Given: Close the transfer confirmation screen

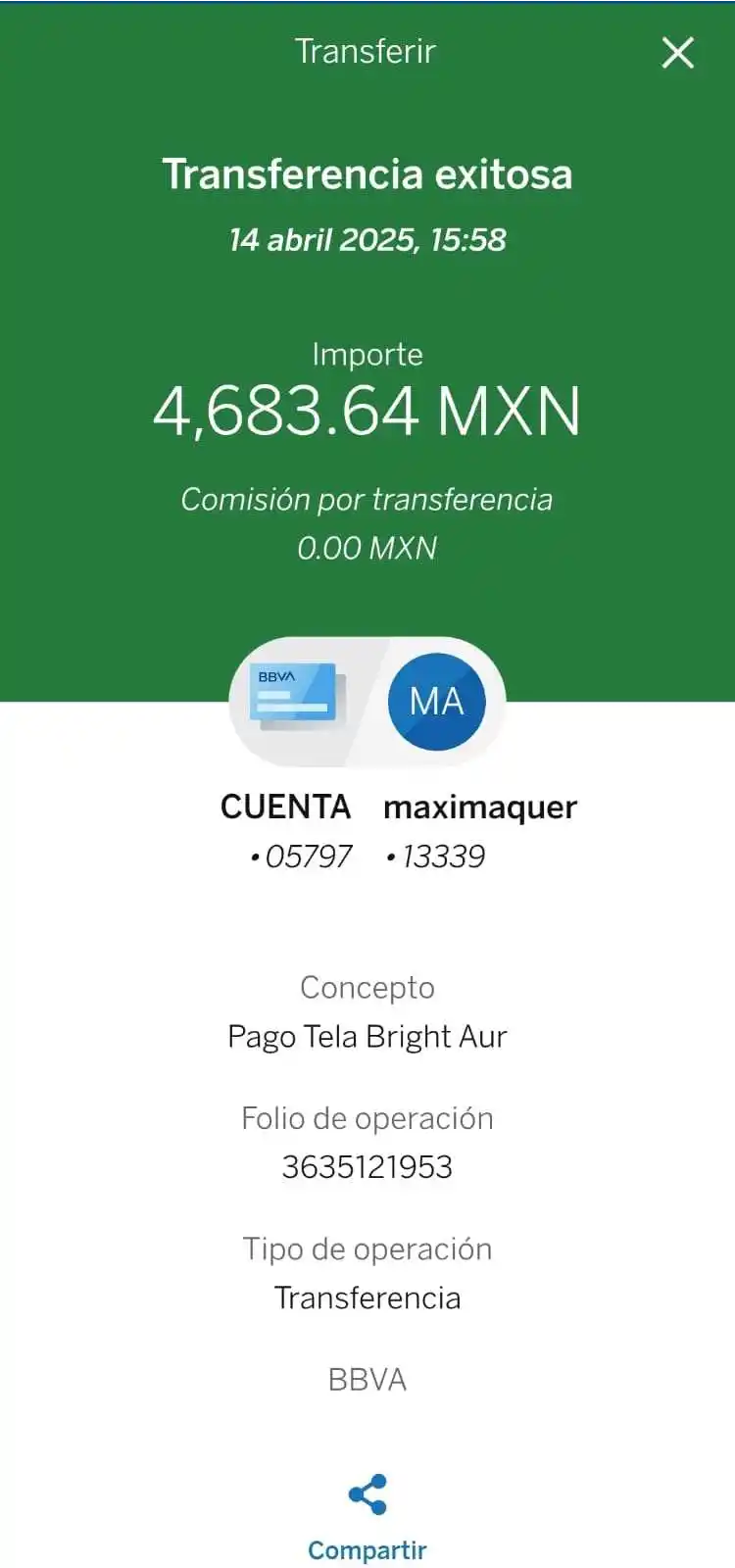Looking at the screenshot, I should click(678, 53).
